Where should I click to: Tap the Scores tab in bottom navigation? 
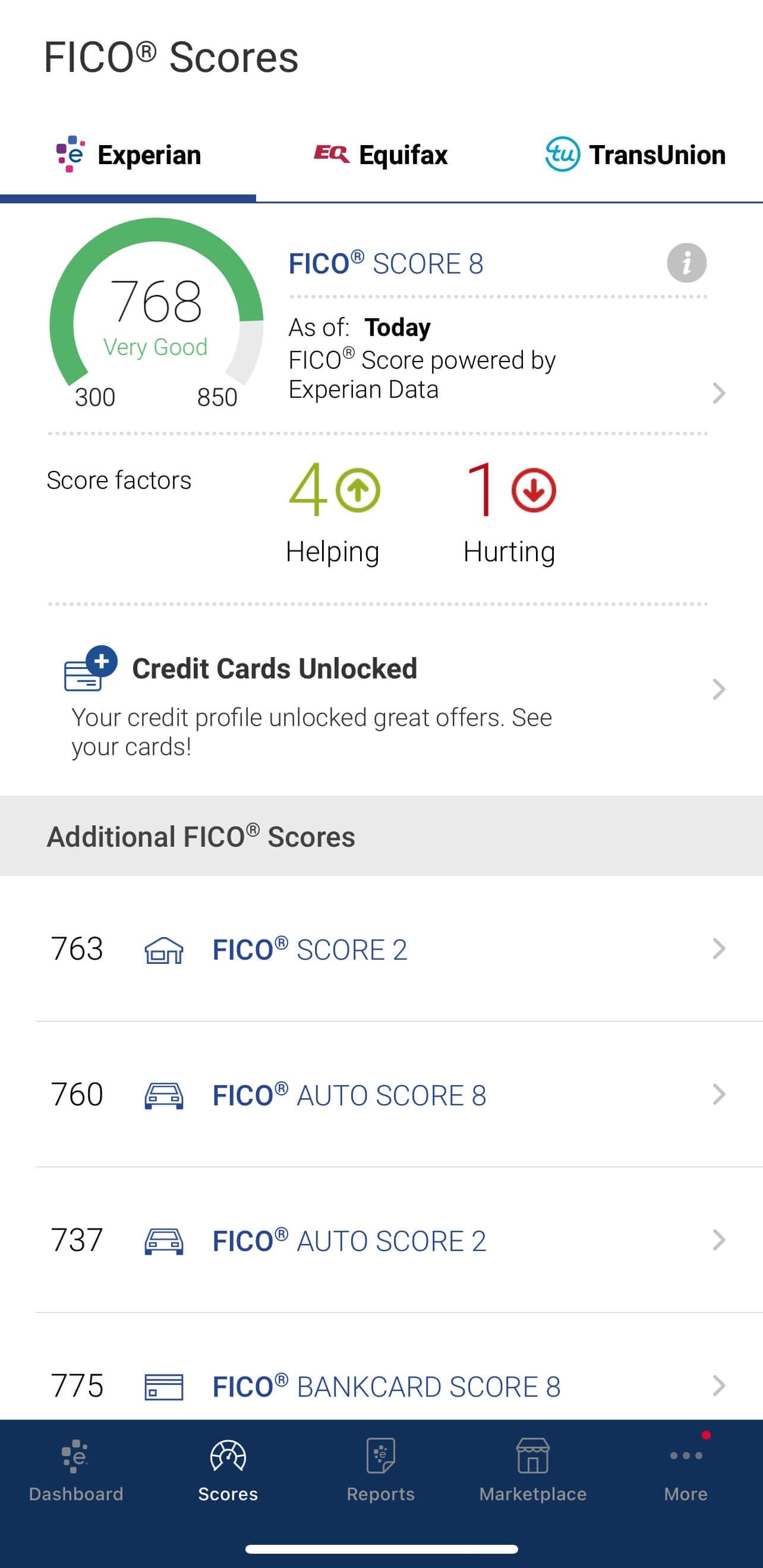click(228, 1469)
